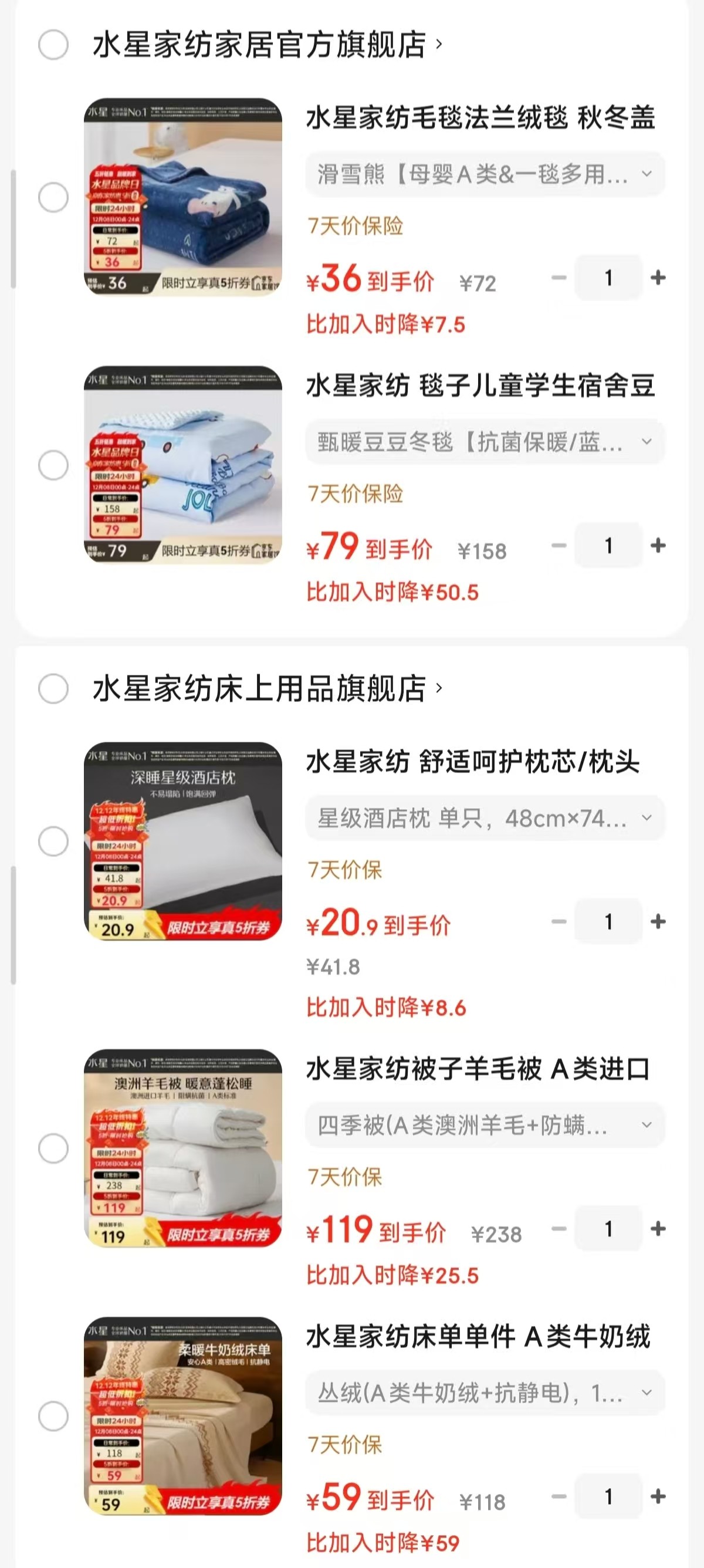Add one more ¥79 豆豆冬毯
Screen dimensions: 704x1568
pyautogui.click(x=658, y=545)
